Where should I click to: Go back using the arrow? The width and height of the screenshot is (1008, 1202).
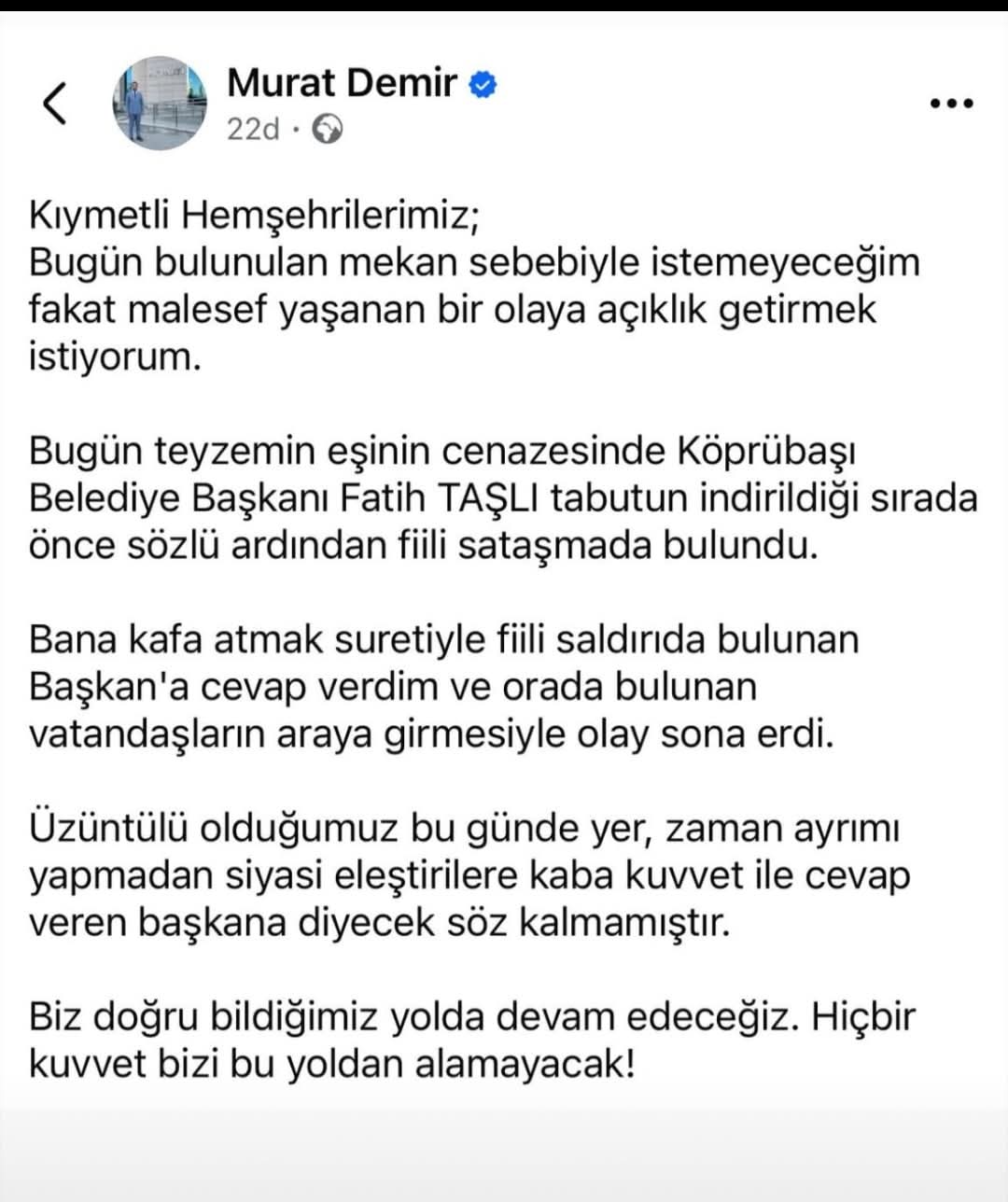(56, 103)
